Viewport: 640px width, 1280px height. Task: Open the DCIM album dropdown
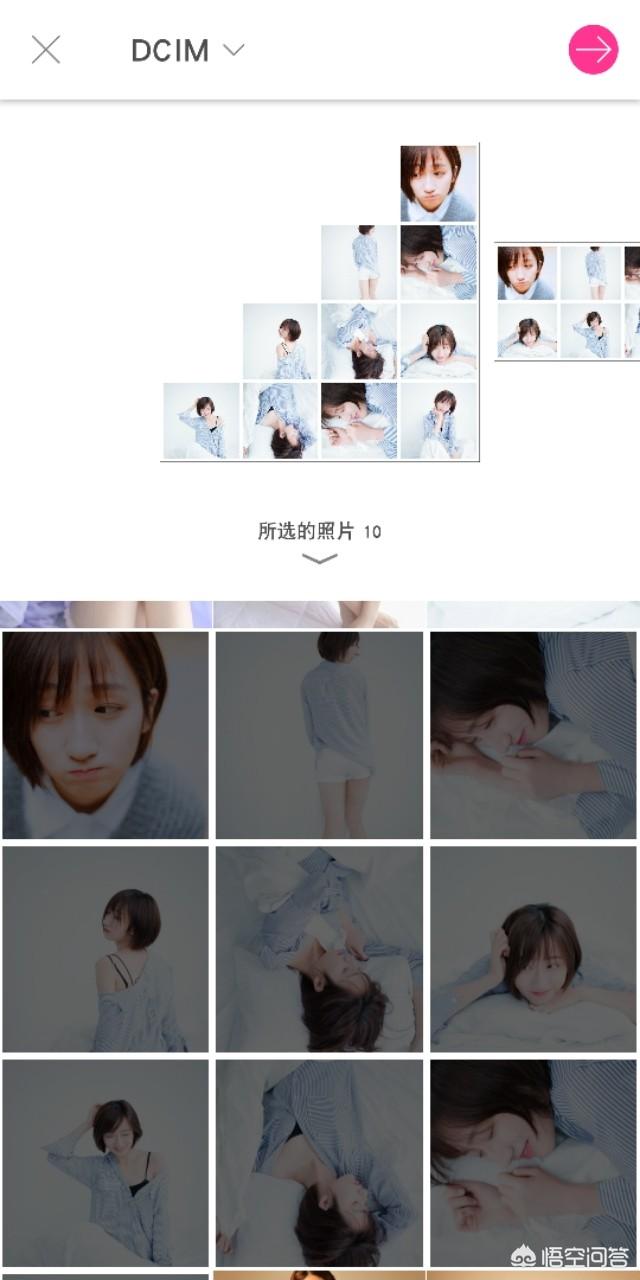pos(188,51)
